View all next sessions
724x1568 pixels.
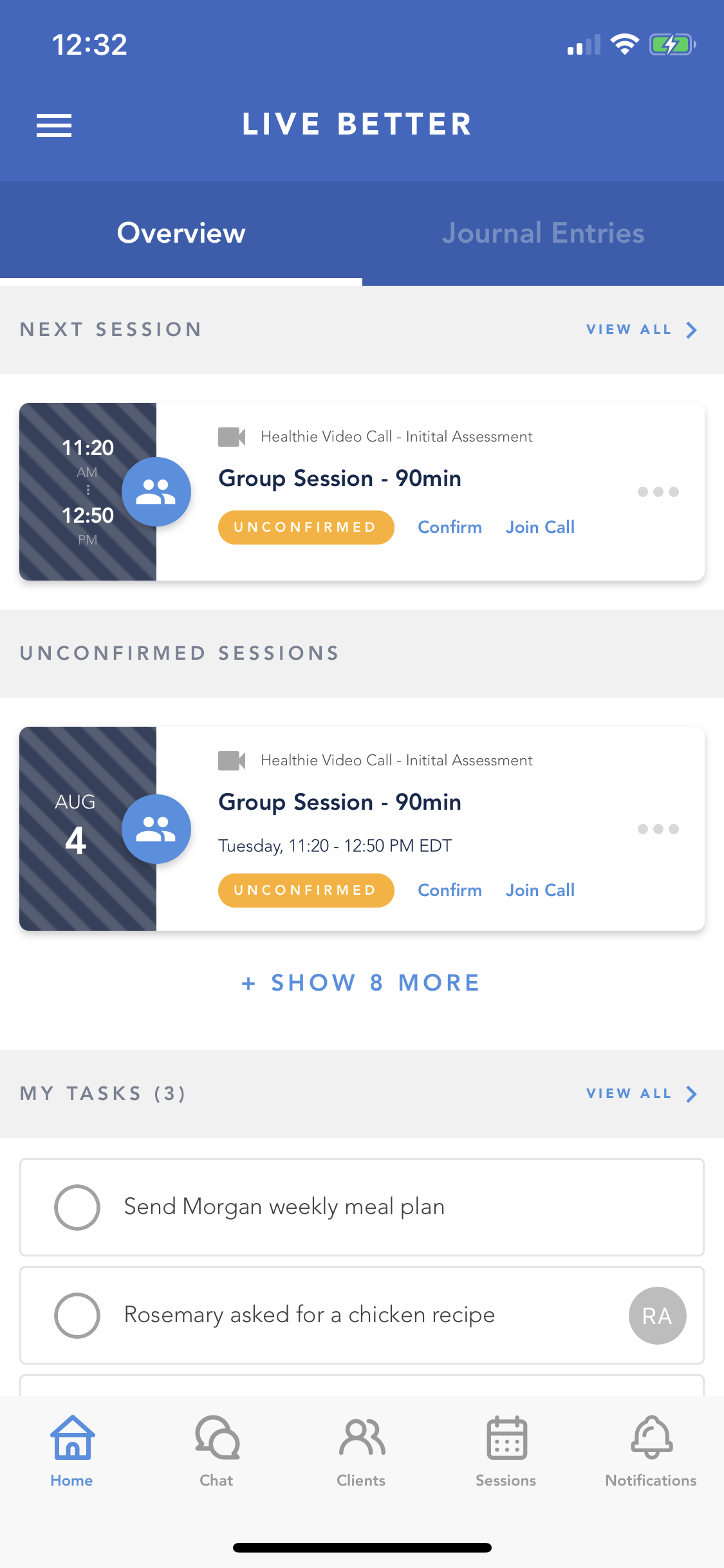point(640,330)
